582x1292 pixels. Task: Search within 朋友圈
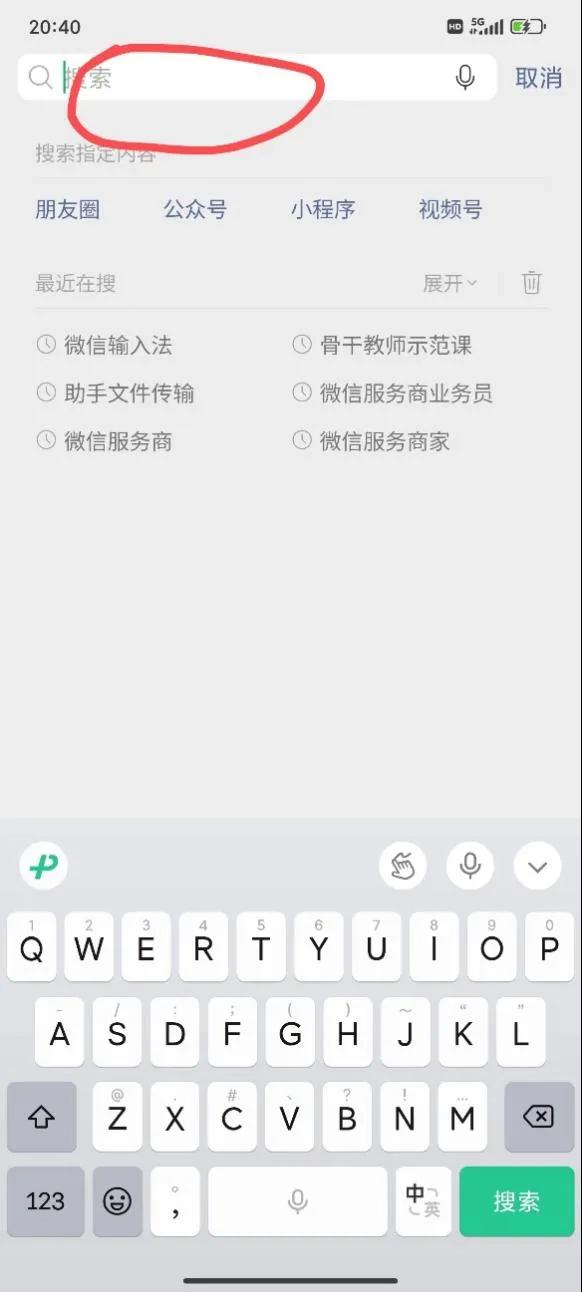(68, 209)
